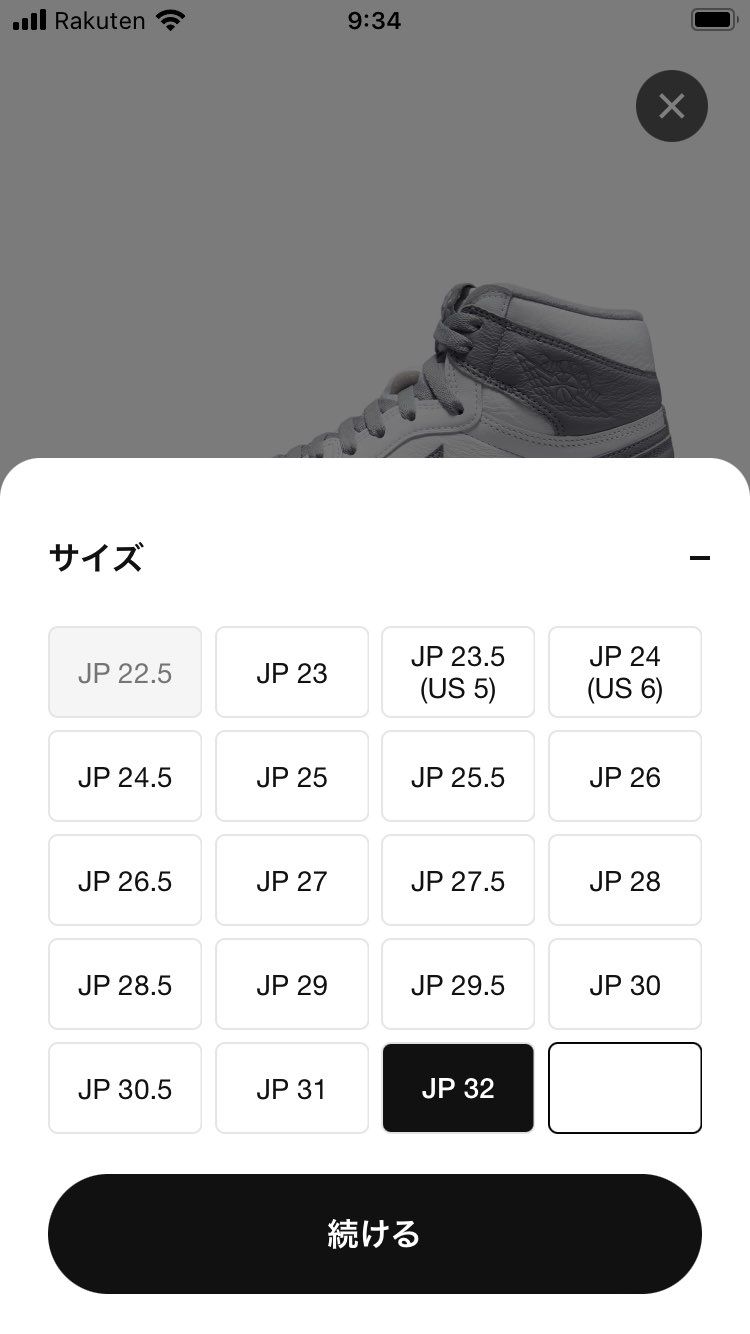Choose size JP 25.5
750x1334 pixels.
458,776
